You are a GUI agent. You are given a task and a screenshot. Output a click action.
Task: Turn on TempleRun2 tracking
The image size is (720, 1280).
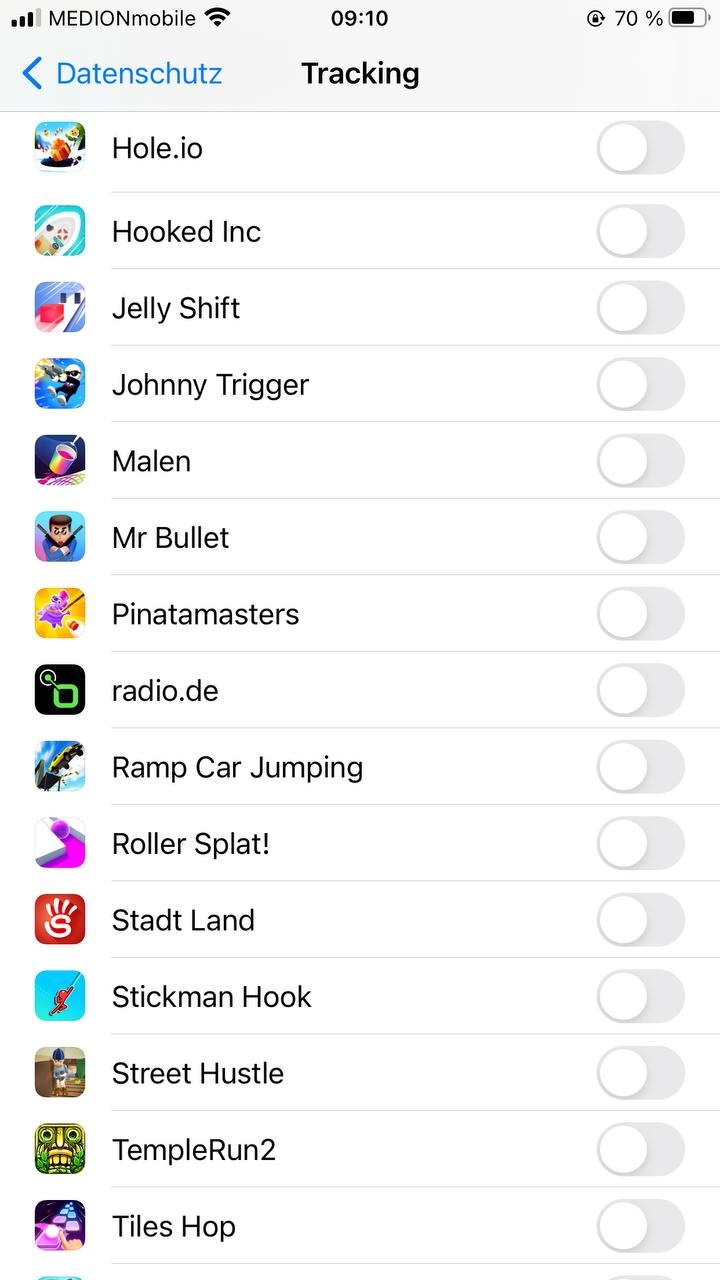(640, 1149)
